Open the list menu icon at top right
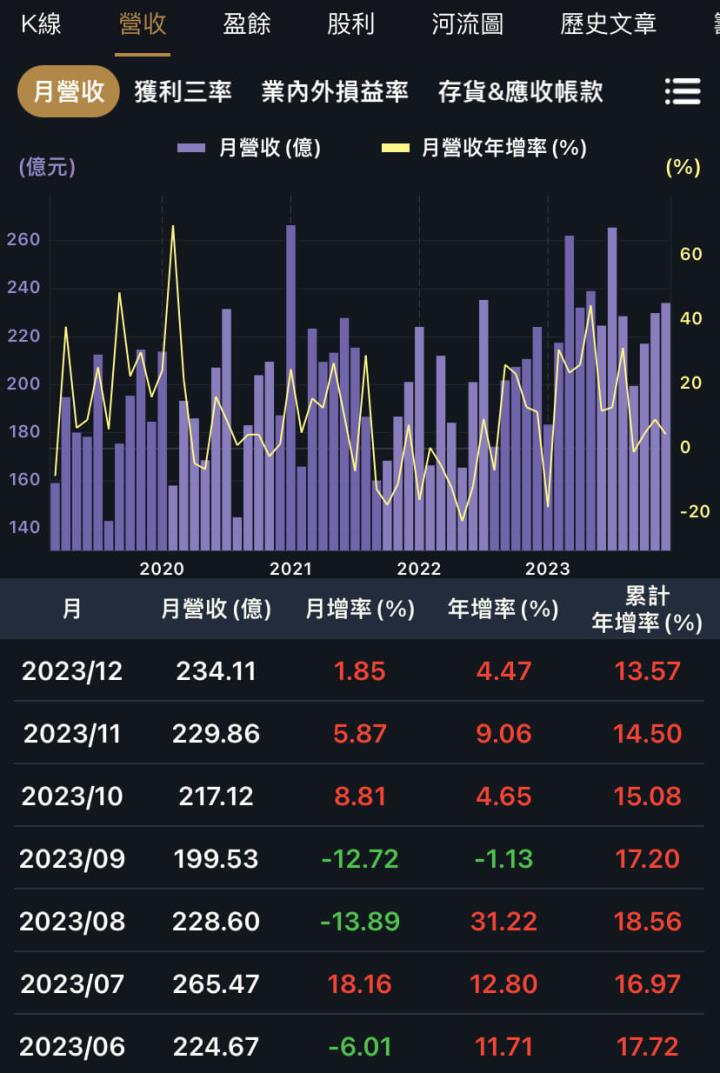 (683, 91)
